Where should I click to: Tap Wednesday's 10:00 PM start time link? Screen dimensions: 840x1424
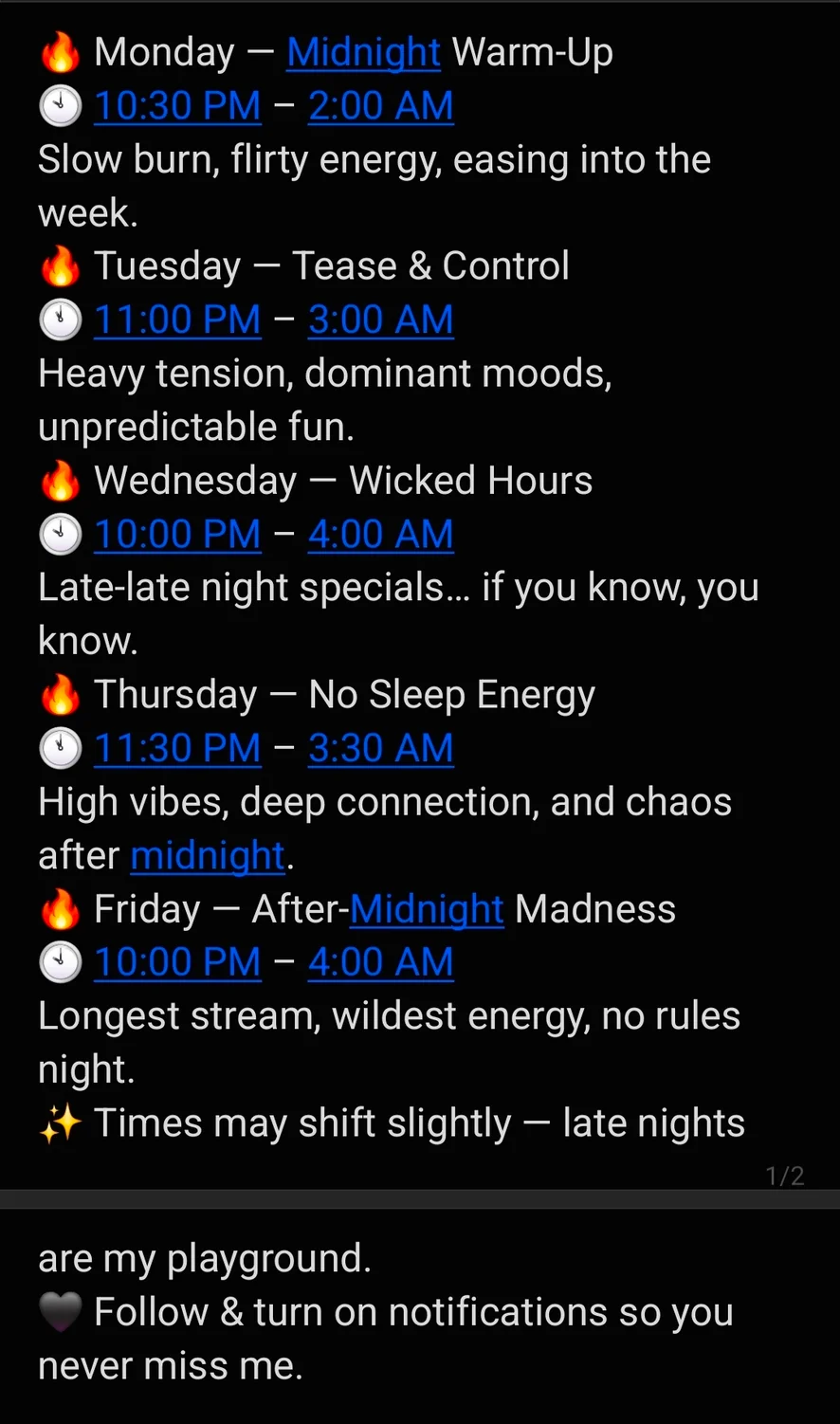tap(177, 535)
